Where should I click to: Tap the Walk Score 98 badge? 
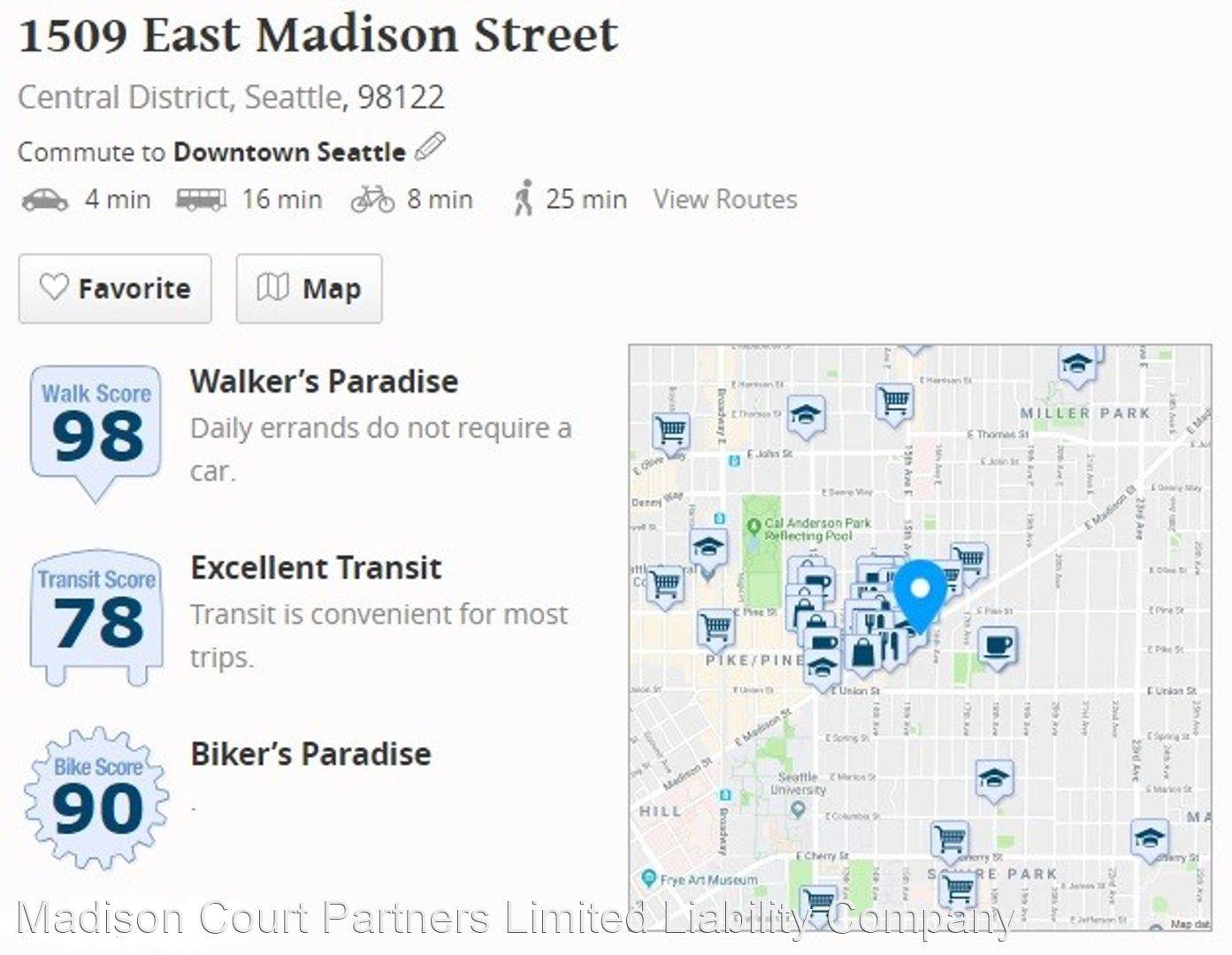(96, 426)
